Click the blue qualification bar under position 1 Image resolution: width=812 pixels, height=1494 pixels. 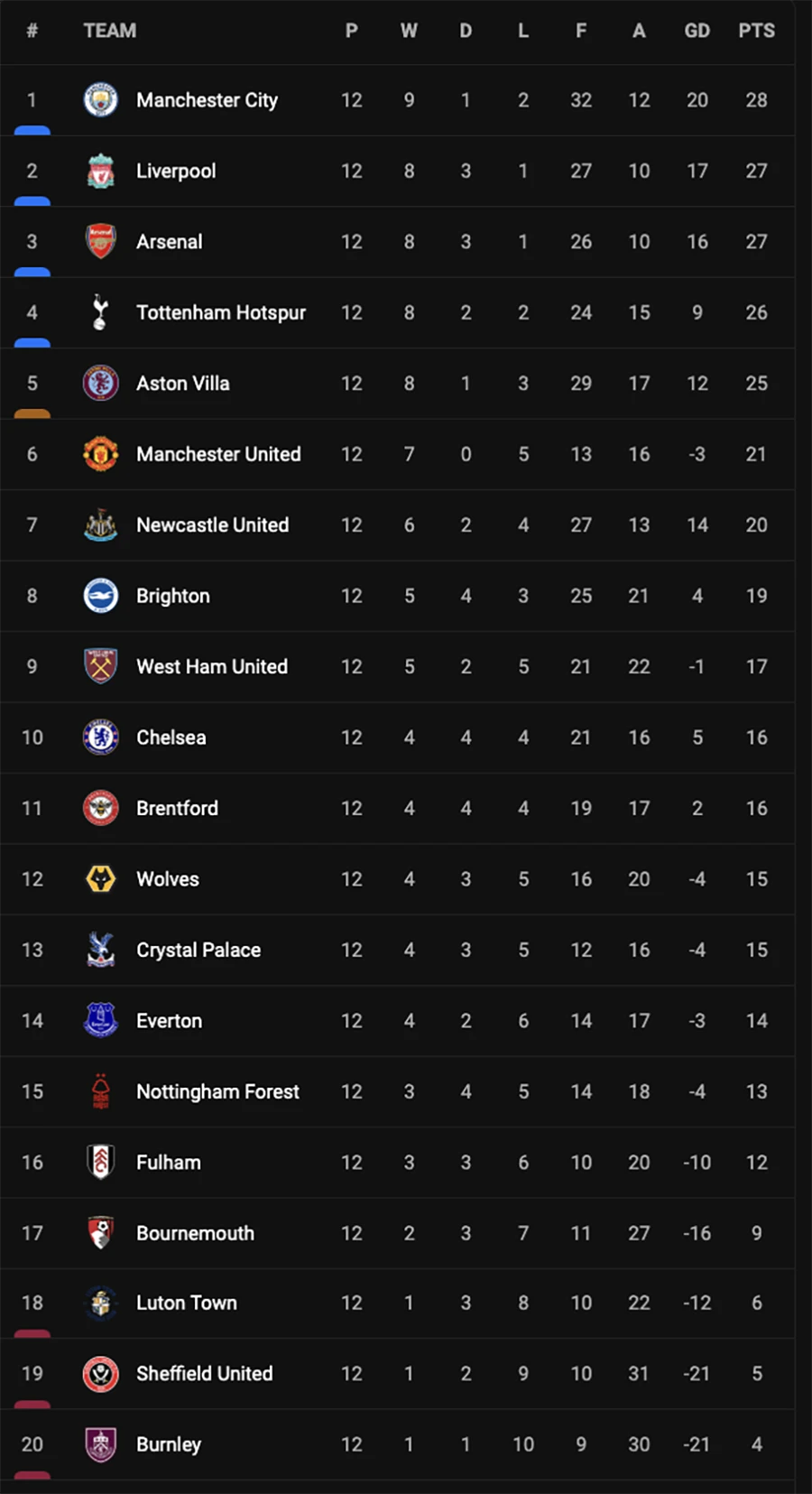[32, 132]
